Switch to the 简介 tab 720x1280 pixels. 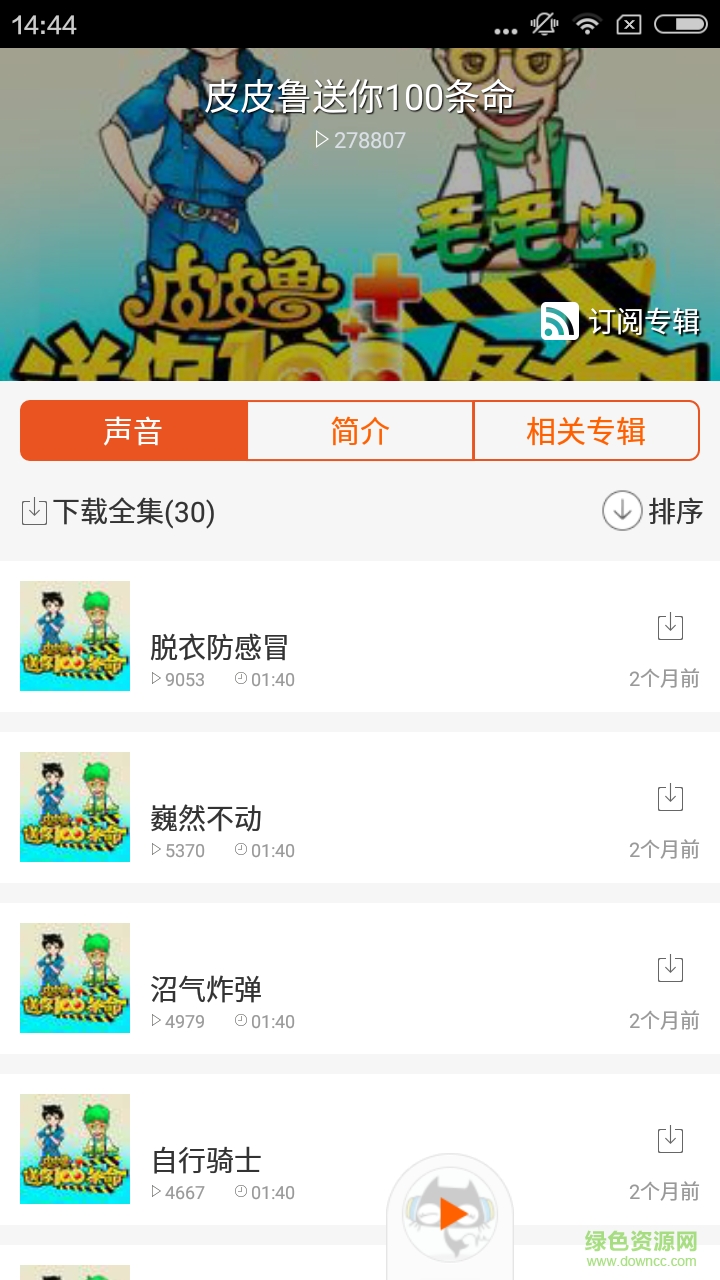point(360,431)
